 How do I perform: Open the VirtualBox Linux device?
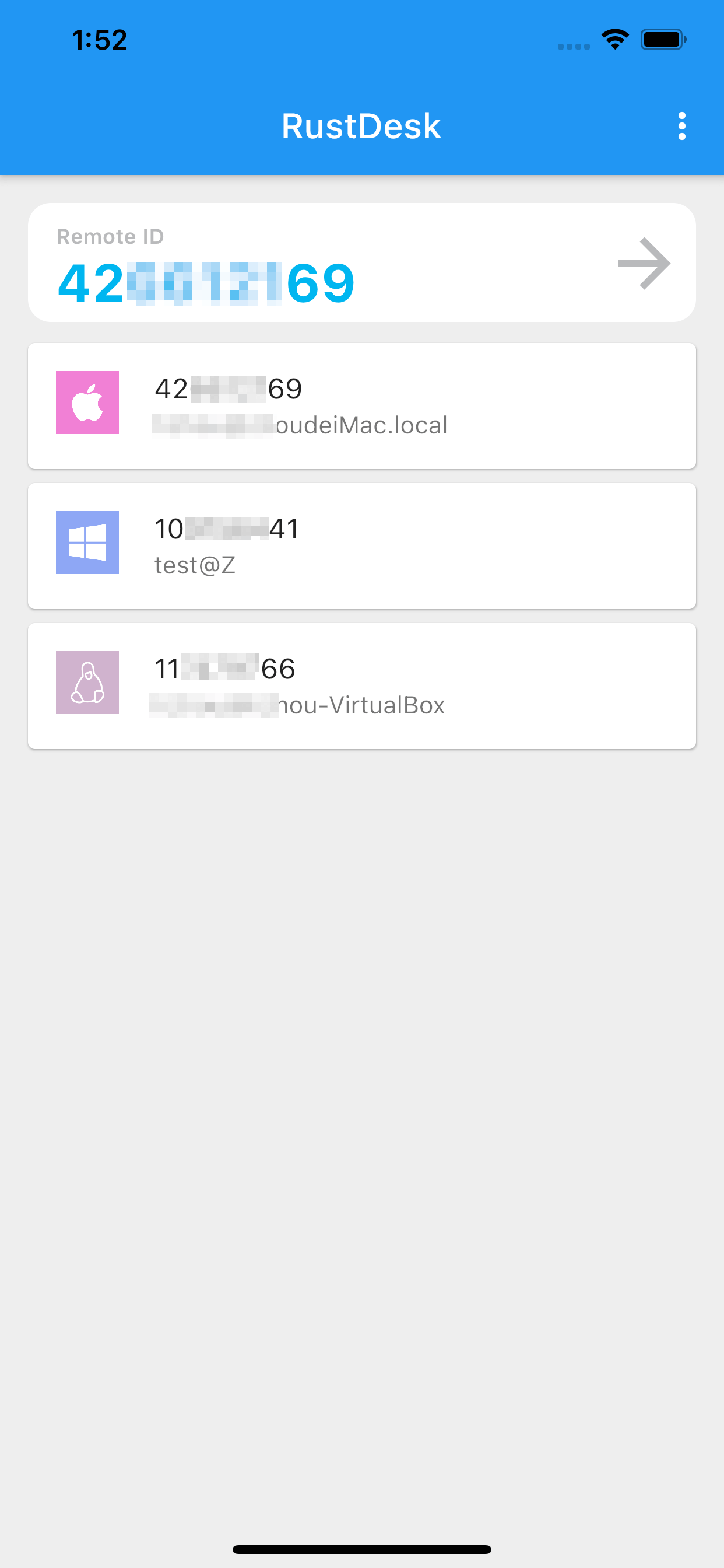tap(361, 686)
